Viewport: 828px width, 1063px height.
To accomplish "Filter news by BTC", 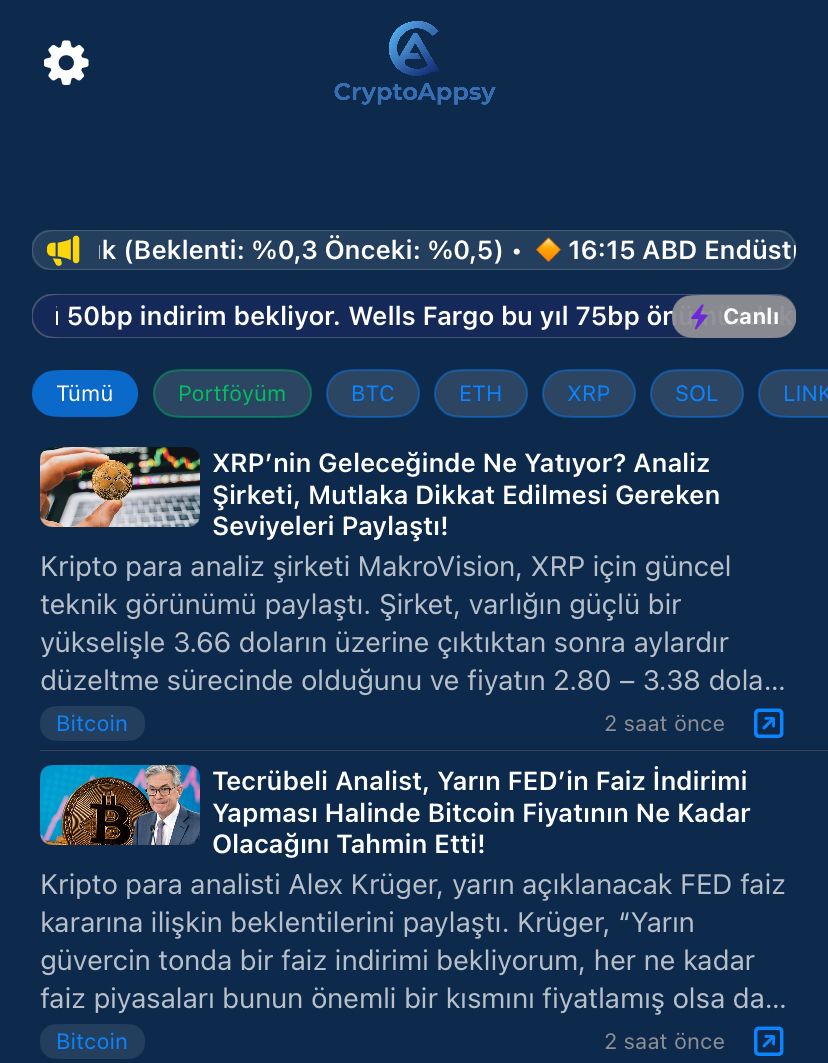I will [x=373, y=393].
